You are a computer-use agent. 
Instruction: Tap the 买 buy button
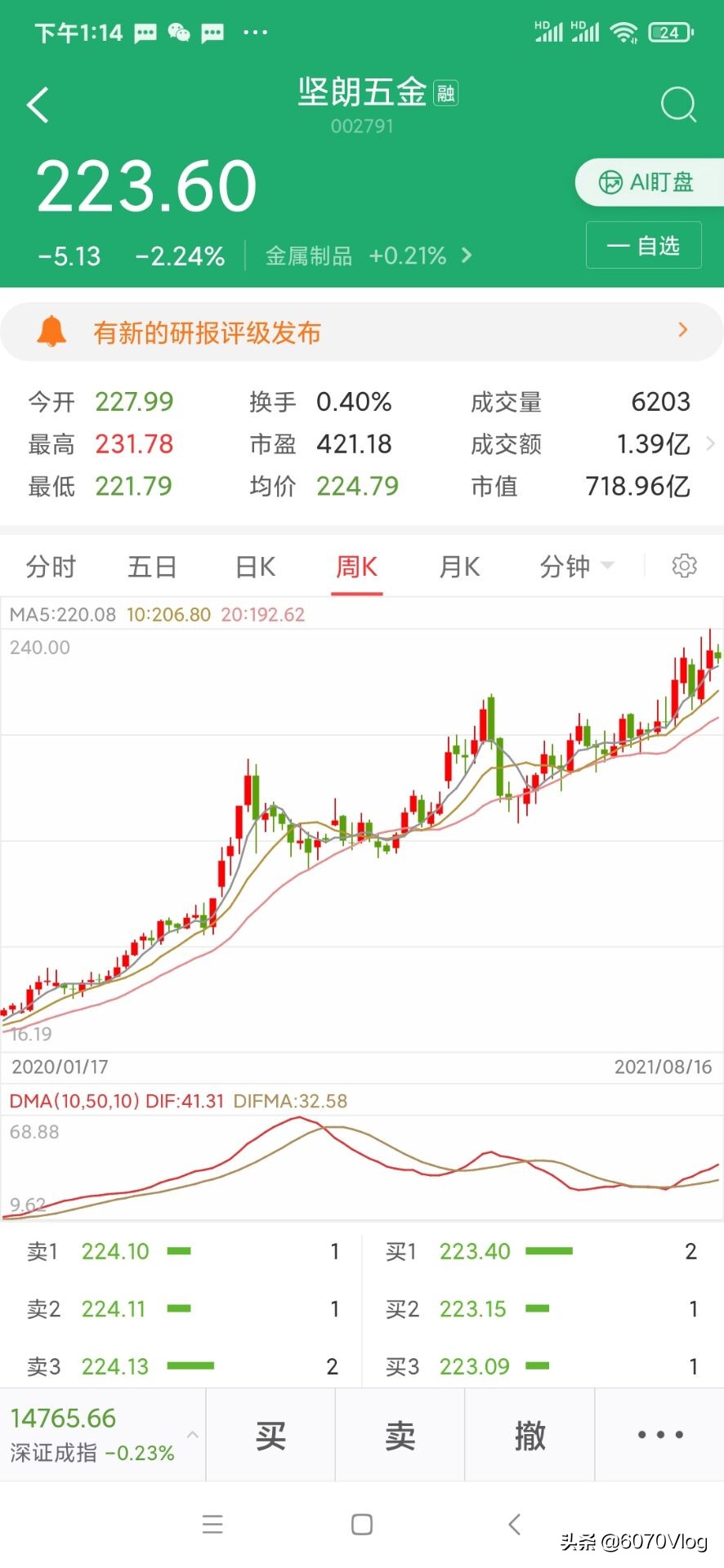[270, 1435]
